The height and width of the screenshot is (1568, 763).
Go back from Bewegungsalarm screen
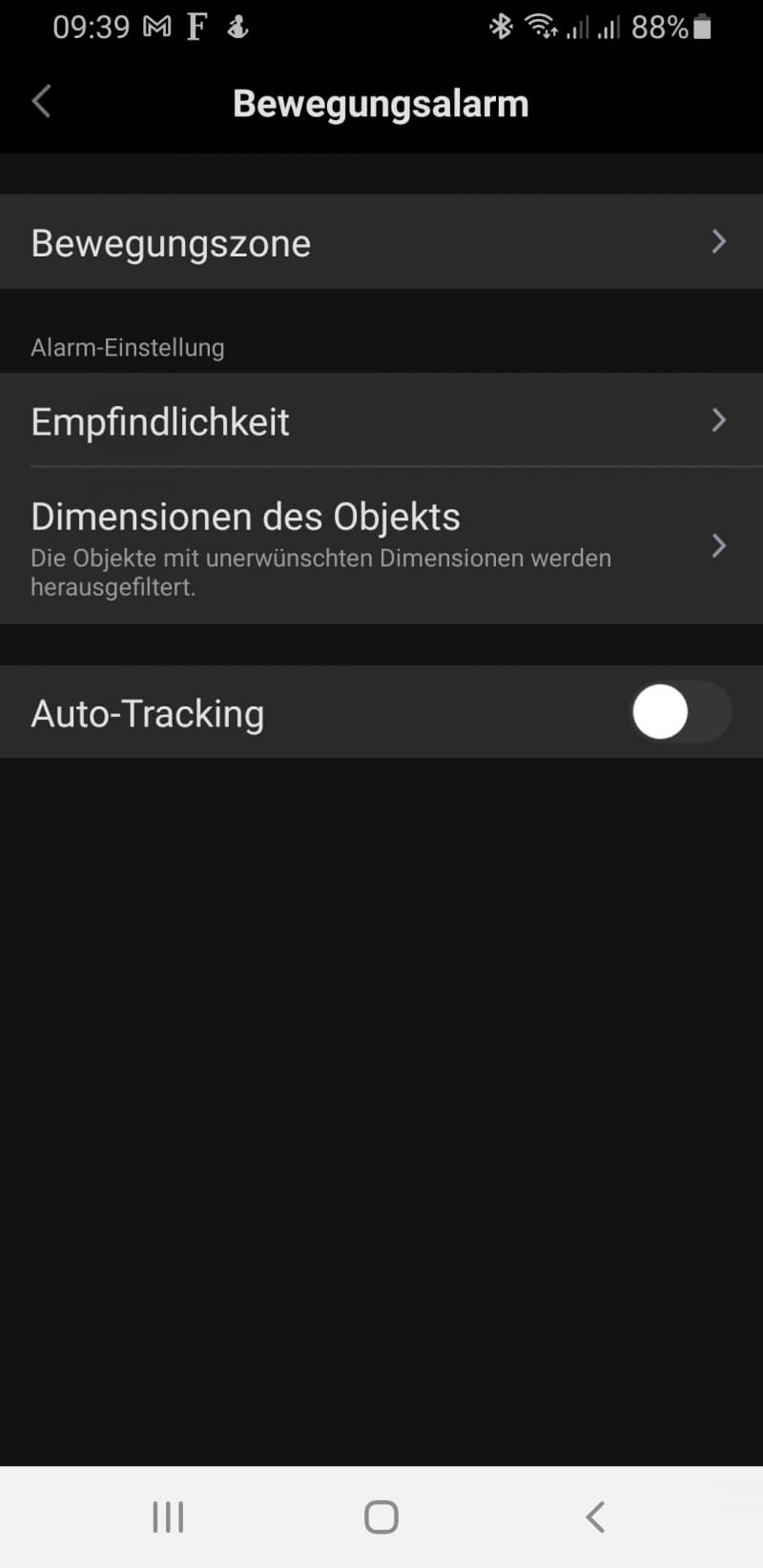[41, 102]
